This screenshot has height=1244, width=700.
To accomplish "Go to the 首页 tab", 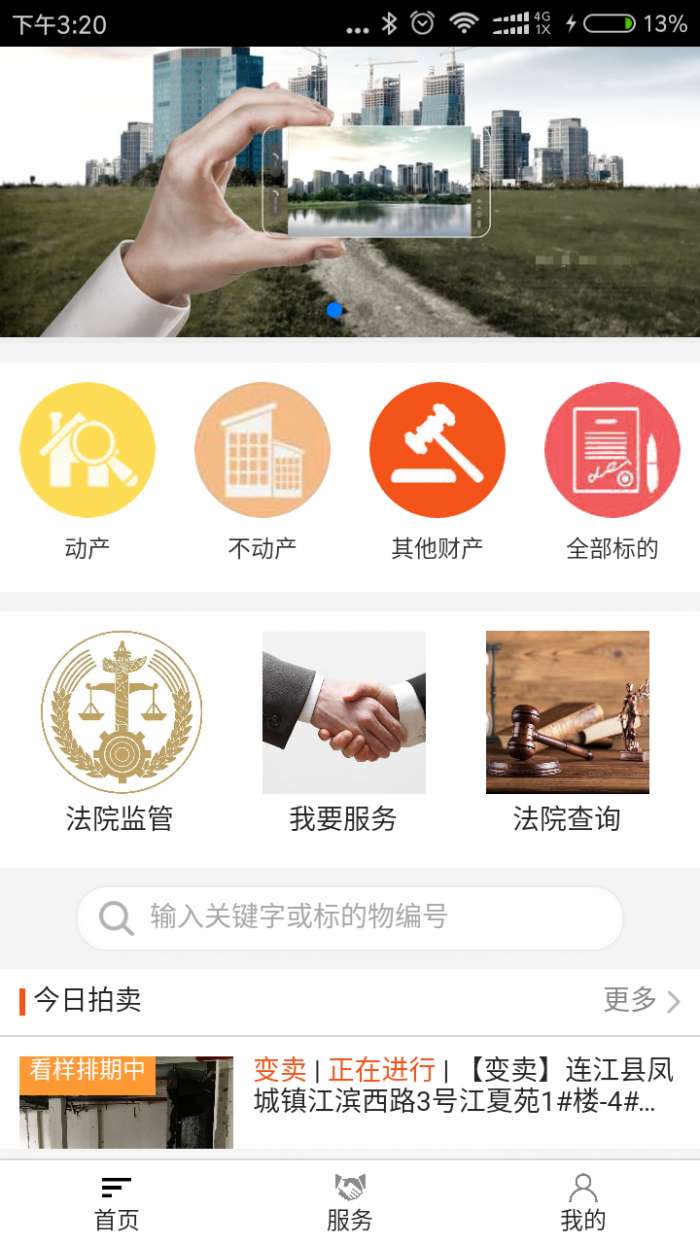I will [116, 1203].
